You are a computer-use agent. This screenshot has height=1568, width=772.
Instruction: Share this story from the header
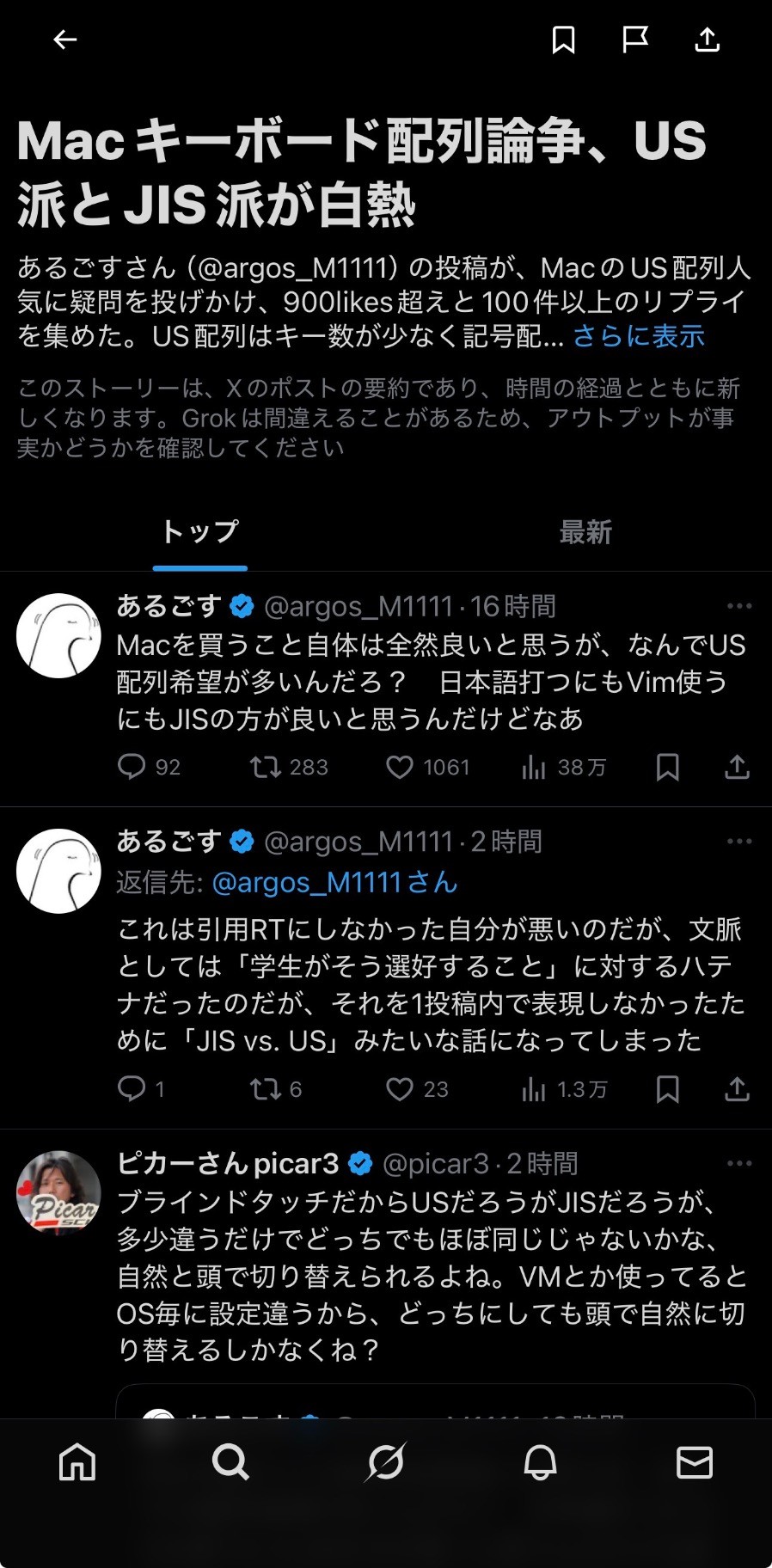coord(707,40)
